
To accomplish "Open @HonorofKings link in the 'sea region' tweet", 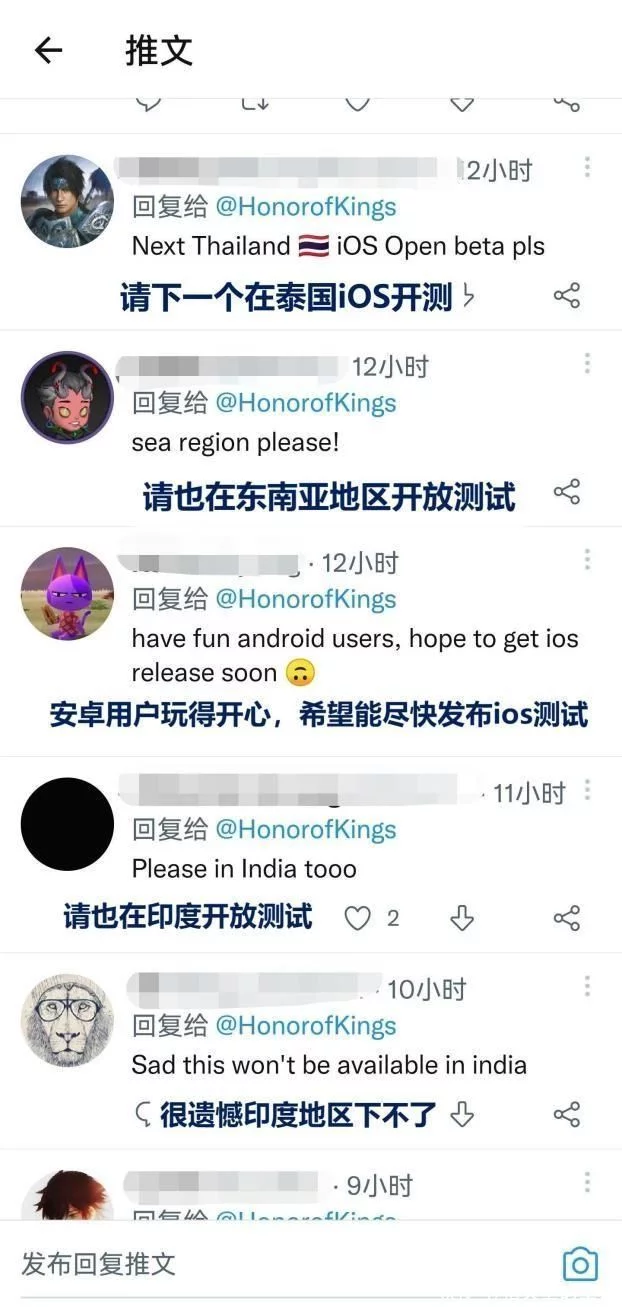I will 306,403.
